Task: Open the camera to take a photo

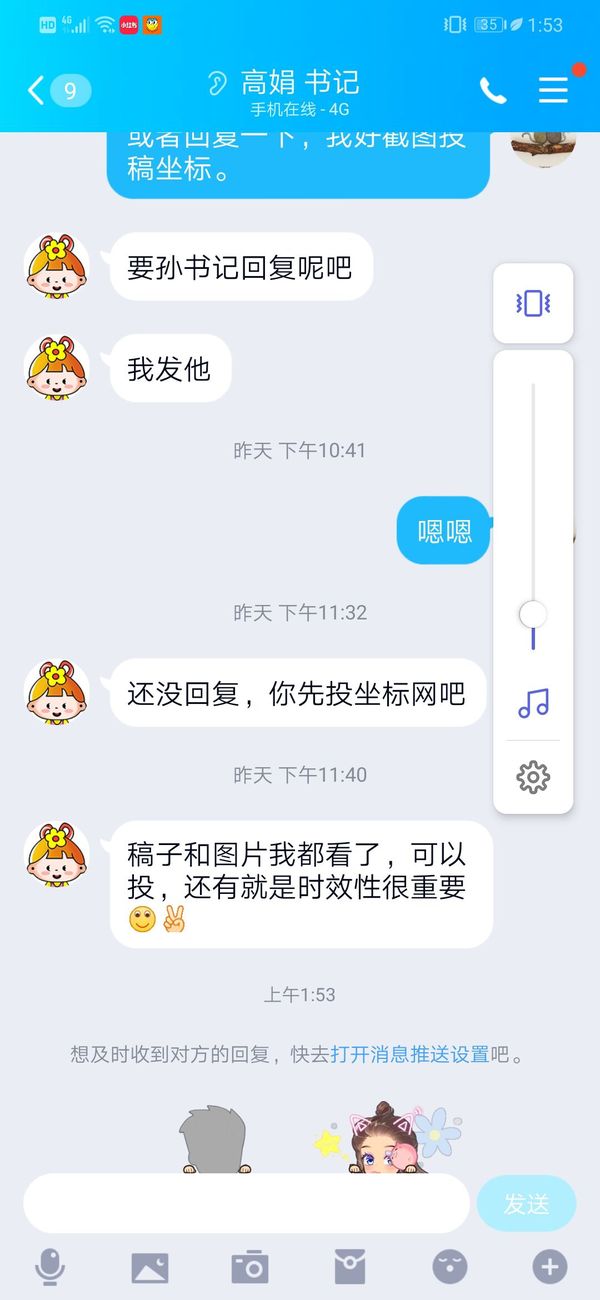Action: 250,1267
